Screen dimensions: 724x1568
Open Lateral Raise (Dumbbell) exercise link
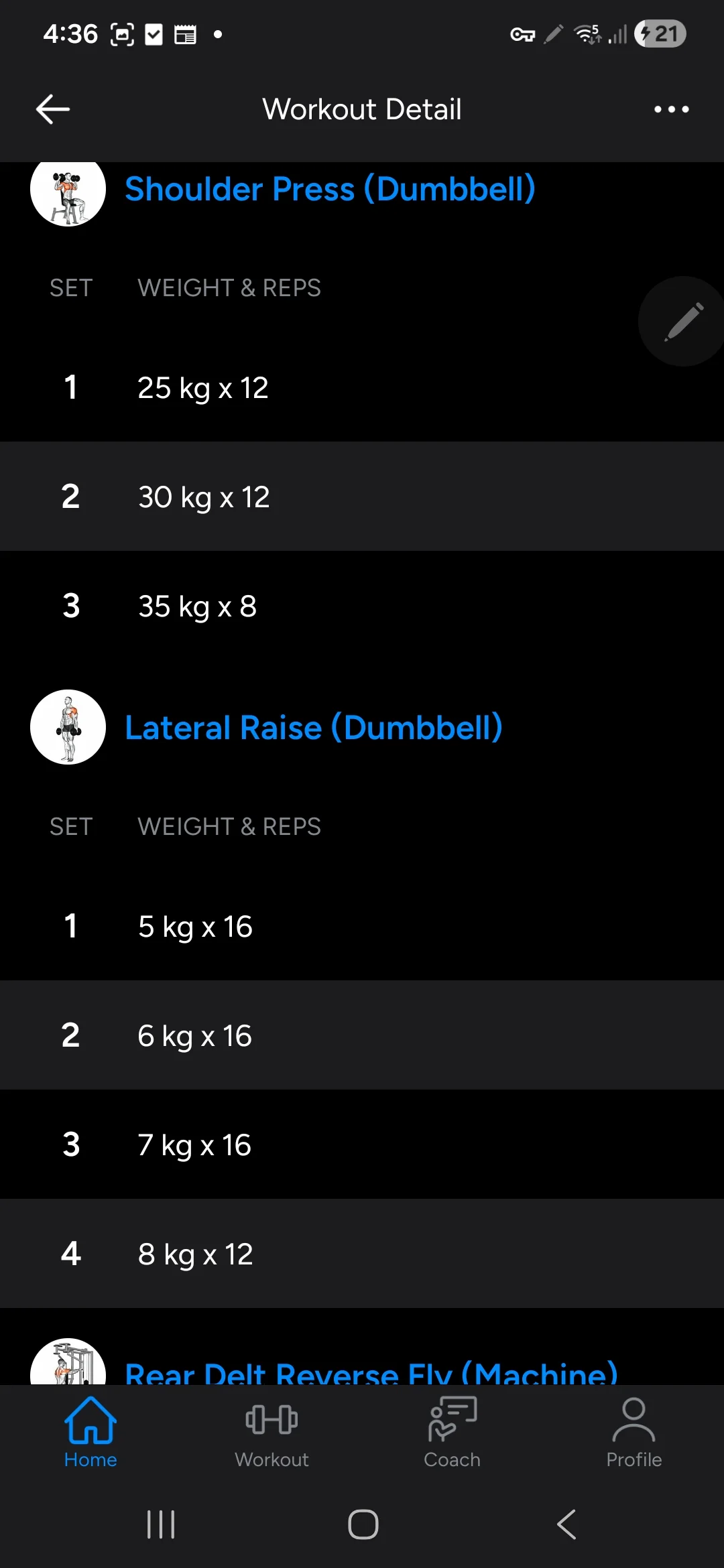(x=314, y=728)
